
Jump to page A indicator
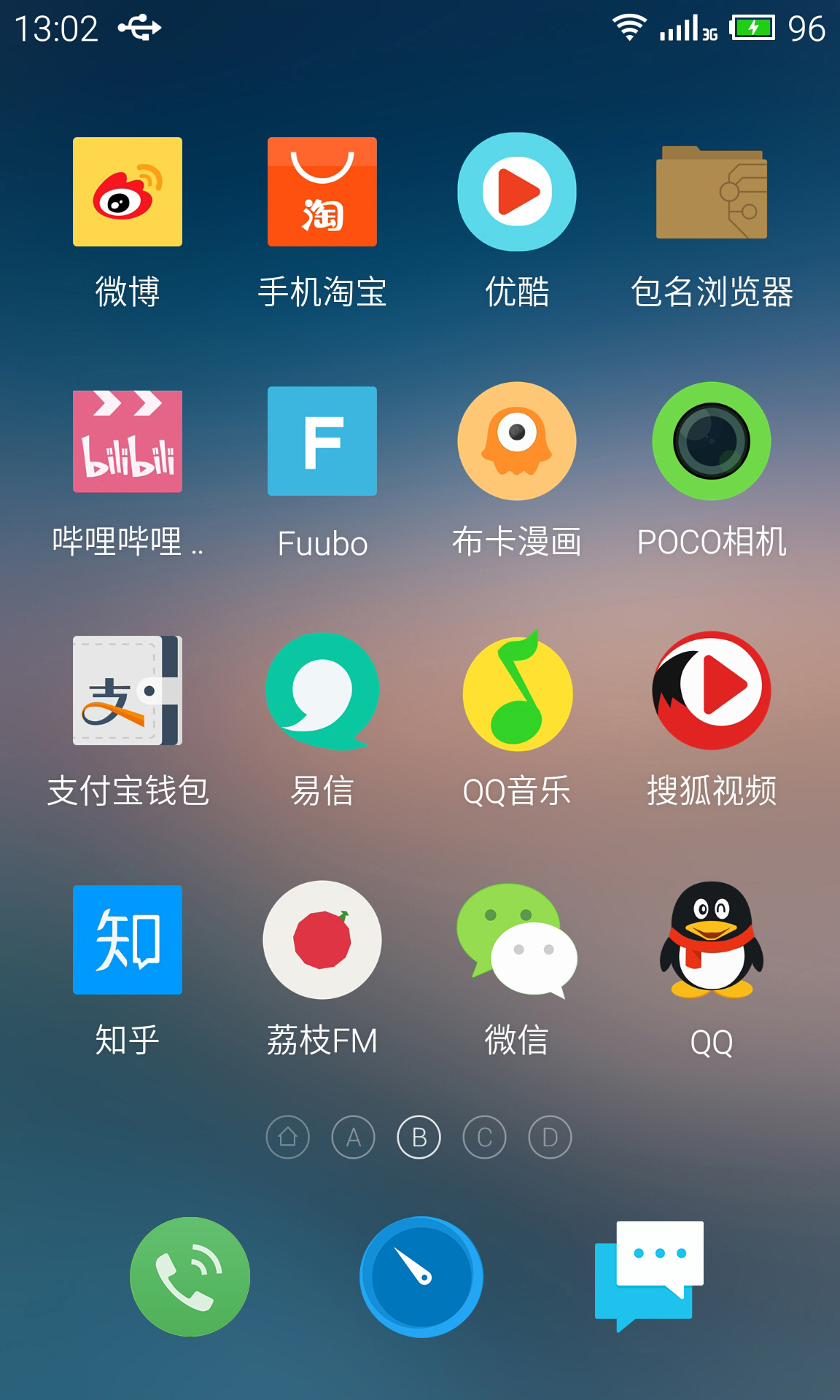coord(354,1137)
